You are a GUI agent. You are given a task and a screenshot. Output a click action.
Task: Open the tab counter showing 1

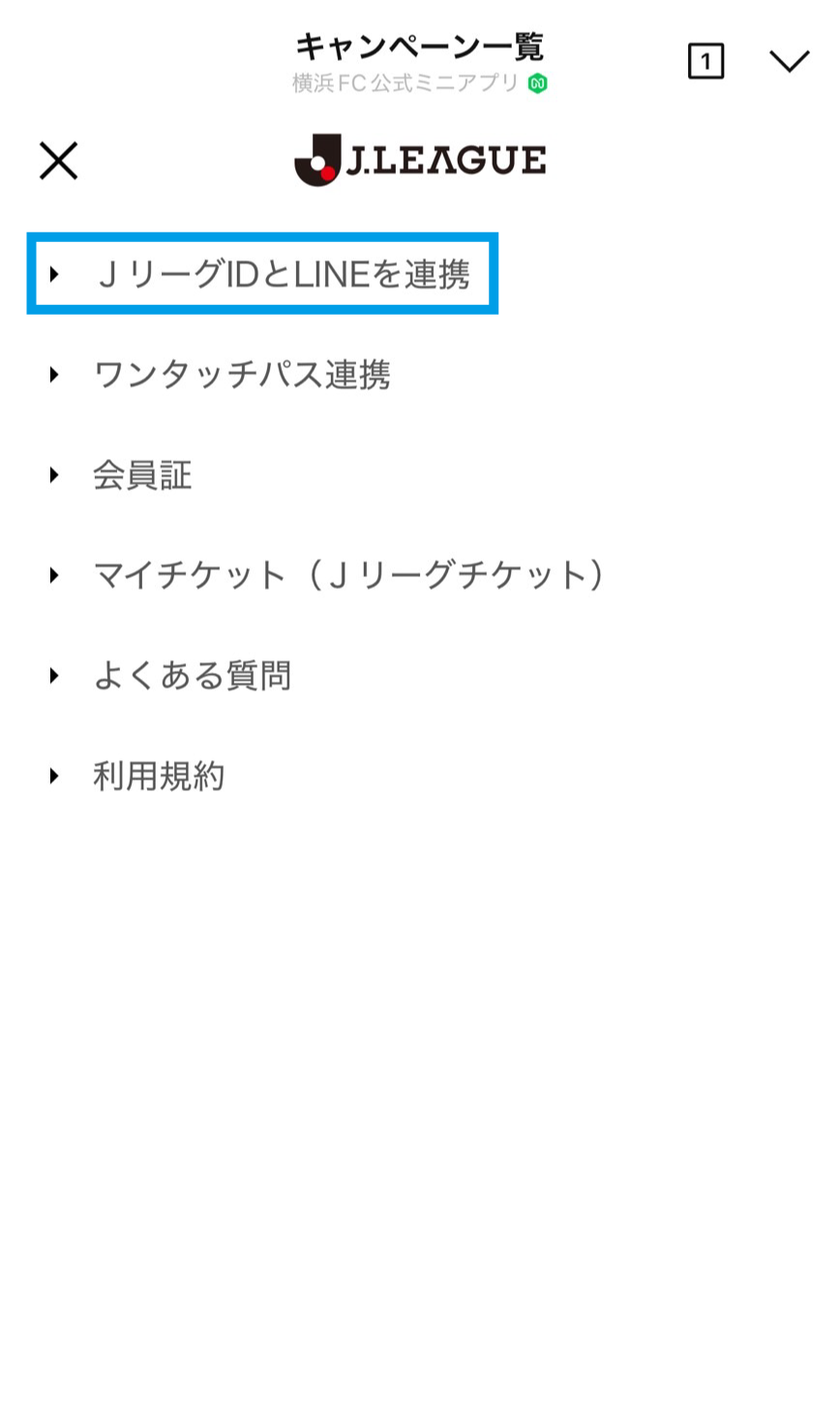pyautogui.click(x=705, y=62)
